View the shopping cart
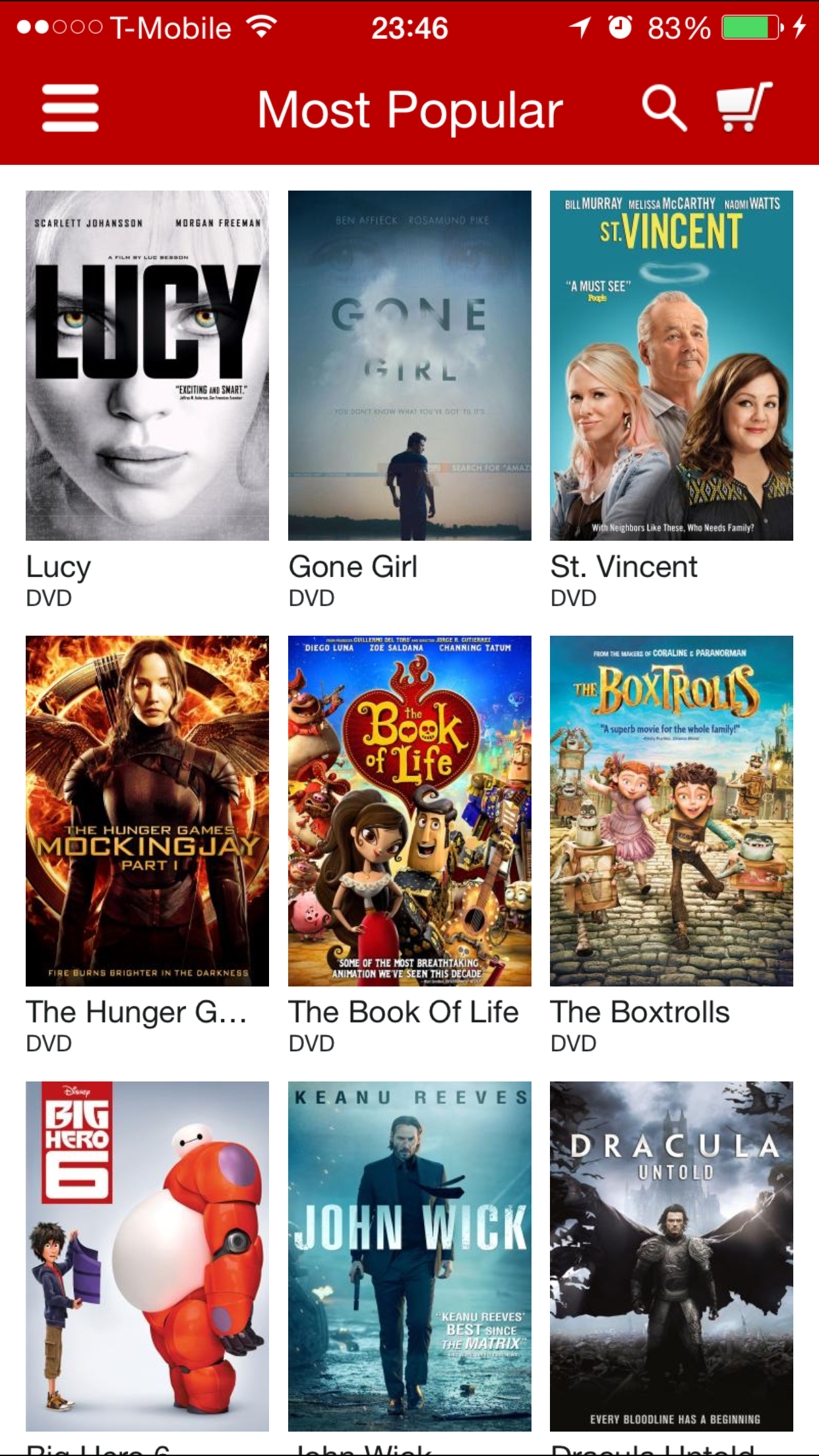819x1456 pixels. [x=744, y=107]
